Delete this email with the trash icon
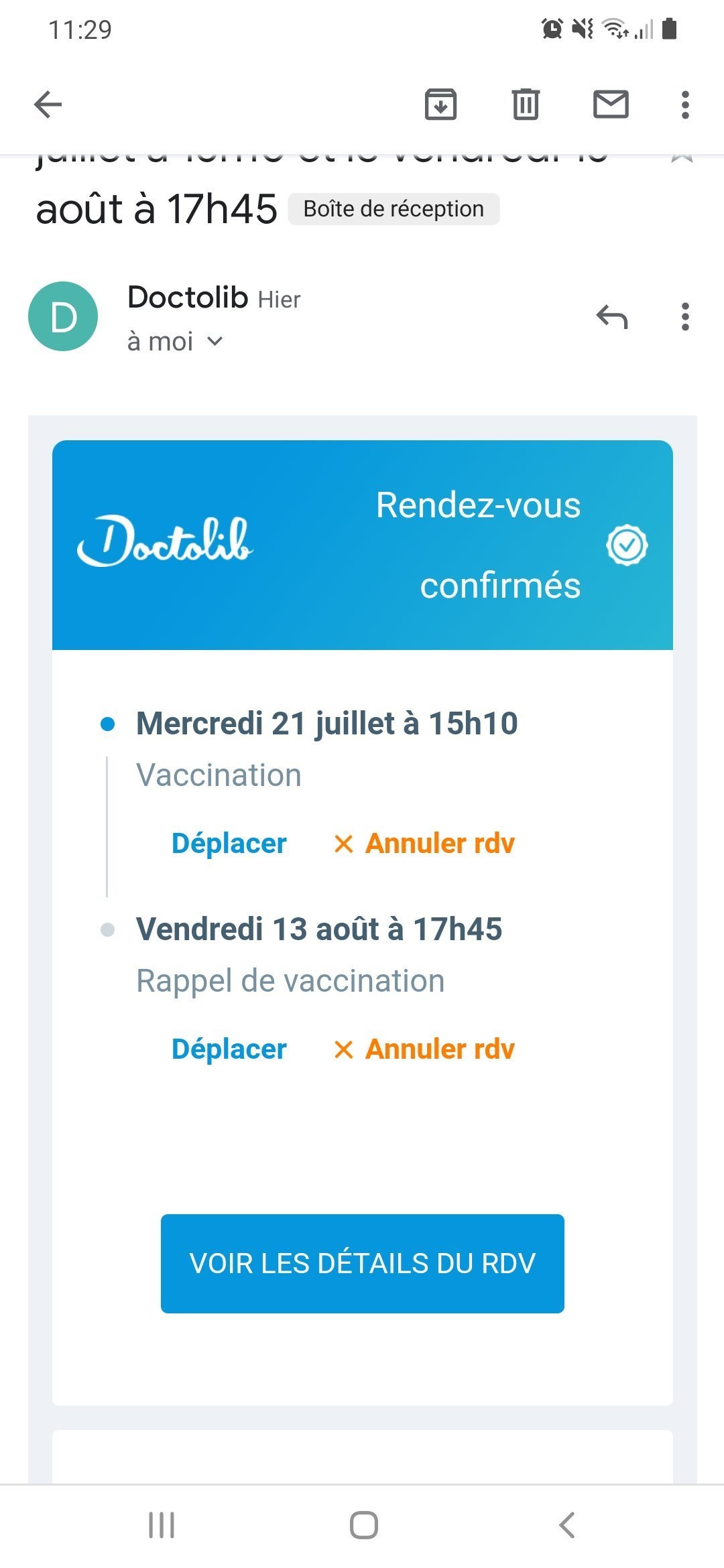This screenshot has width=724, height=1568. (x=526, y=105)
